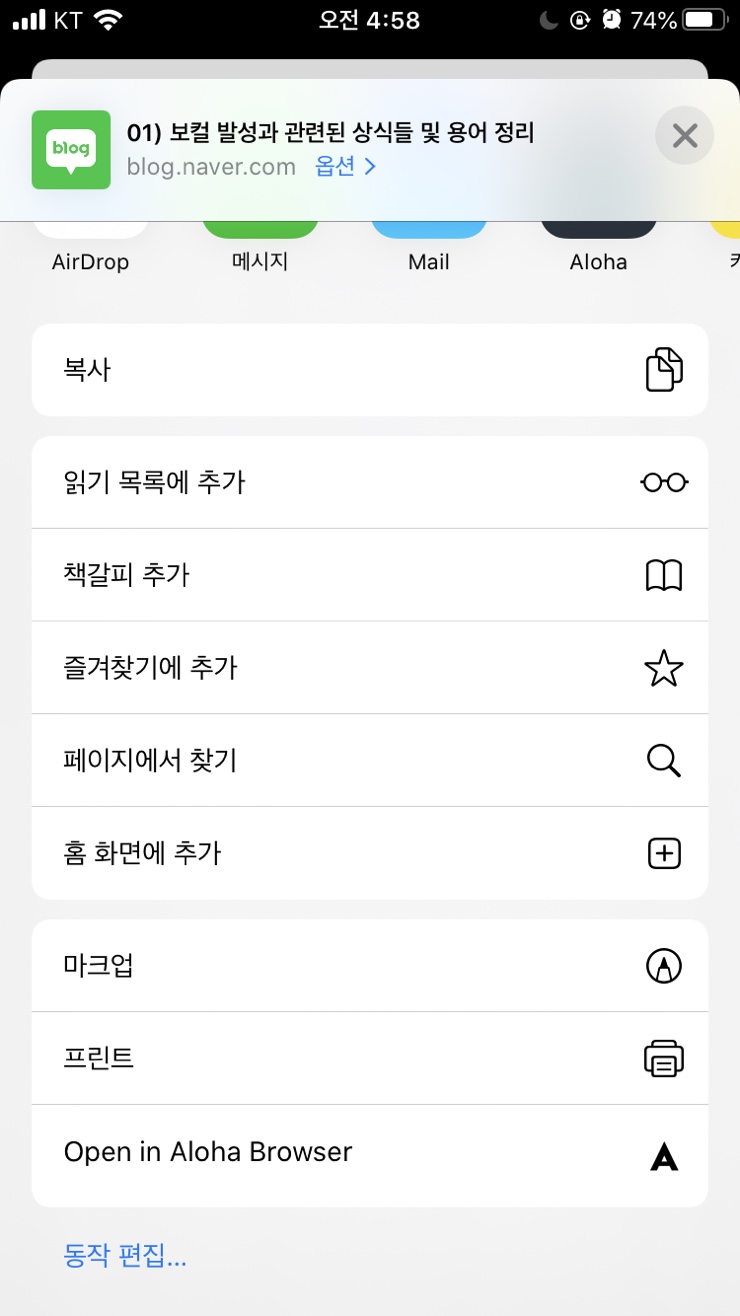Tap the printer icon next to 프린트
The width and height of the screenshot is (740, 1316).
point(663,1058)
